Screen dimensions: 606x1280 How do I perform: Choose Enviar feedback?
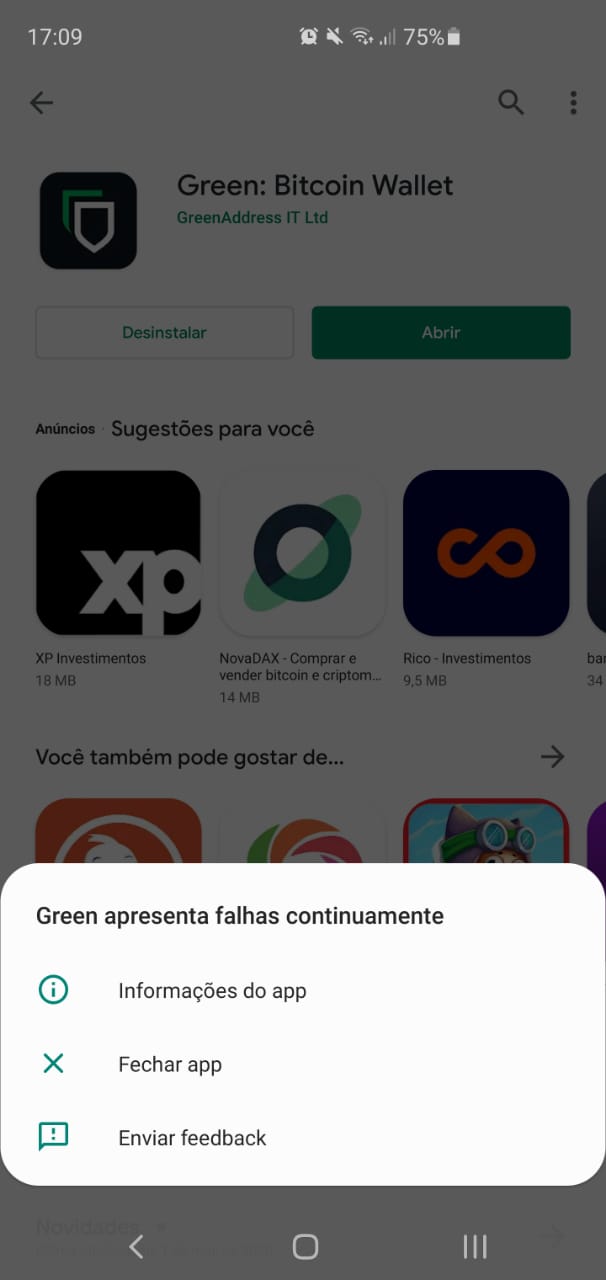pos(303,1138)
